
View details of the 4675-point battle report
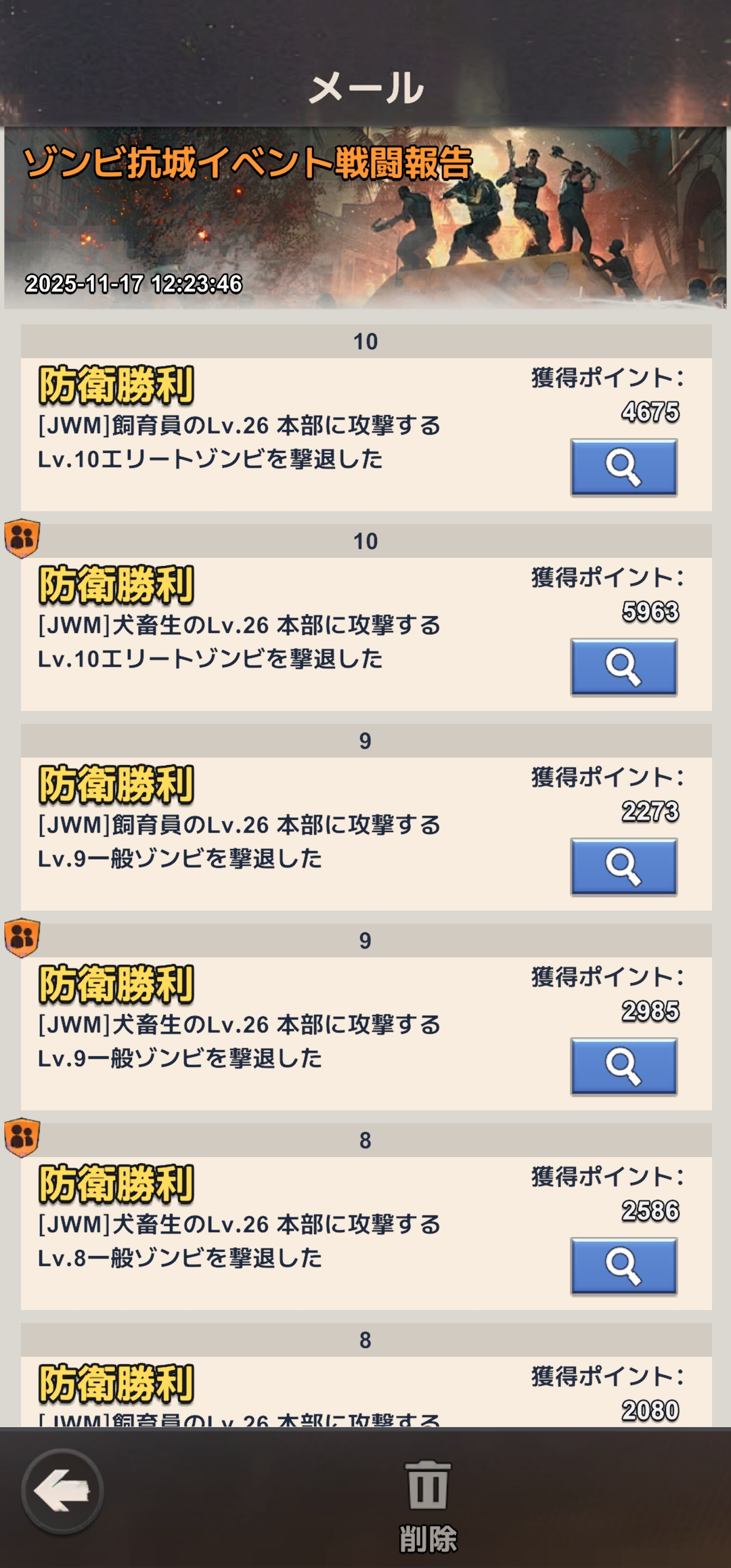pyautogui.click(x=623, y=467)
